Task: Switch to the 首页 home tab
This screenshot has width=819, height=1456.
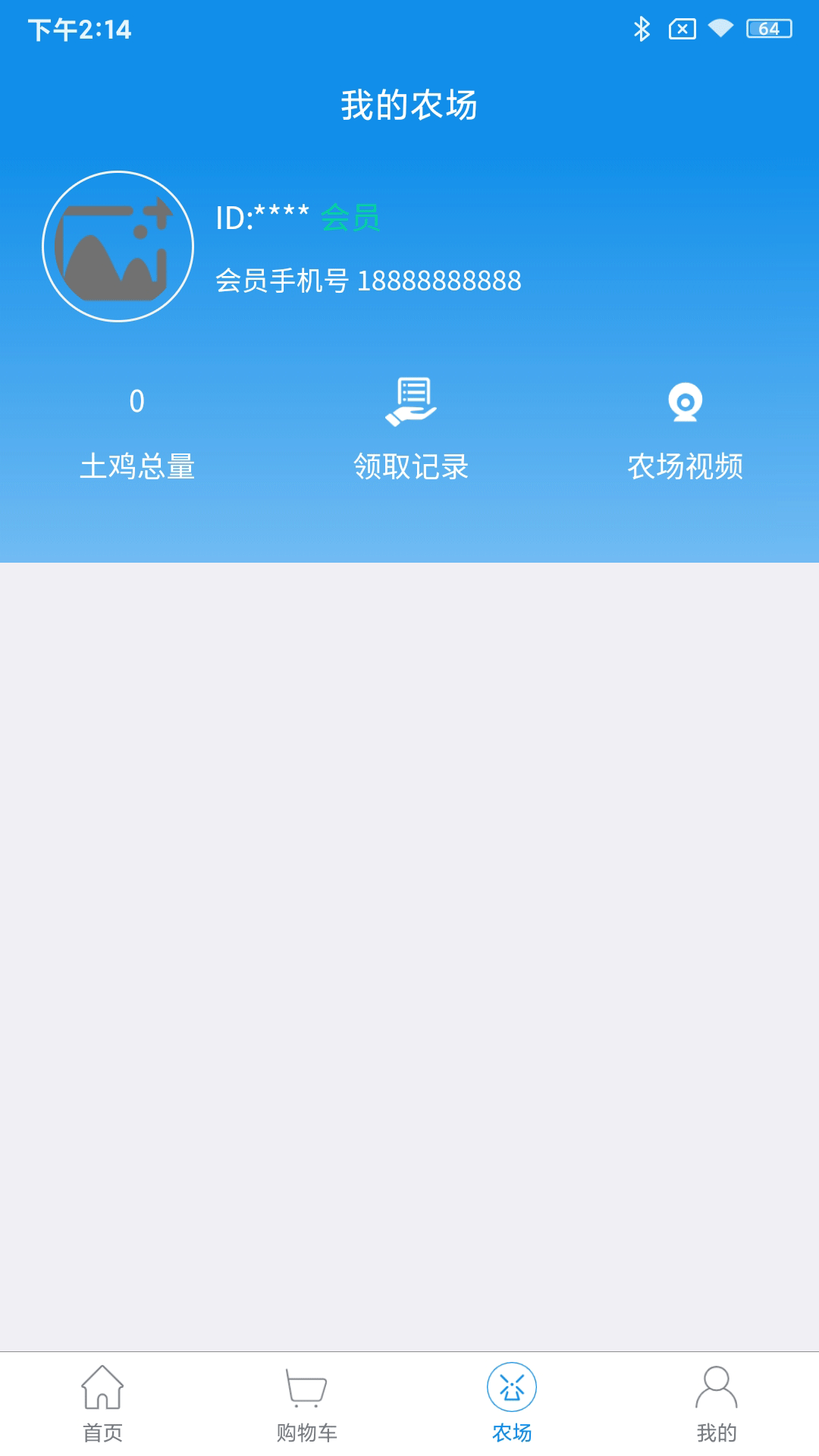Action: pyautogui.click(x=102, y=1404)
